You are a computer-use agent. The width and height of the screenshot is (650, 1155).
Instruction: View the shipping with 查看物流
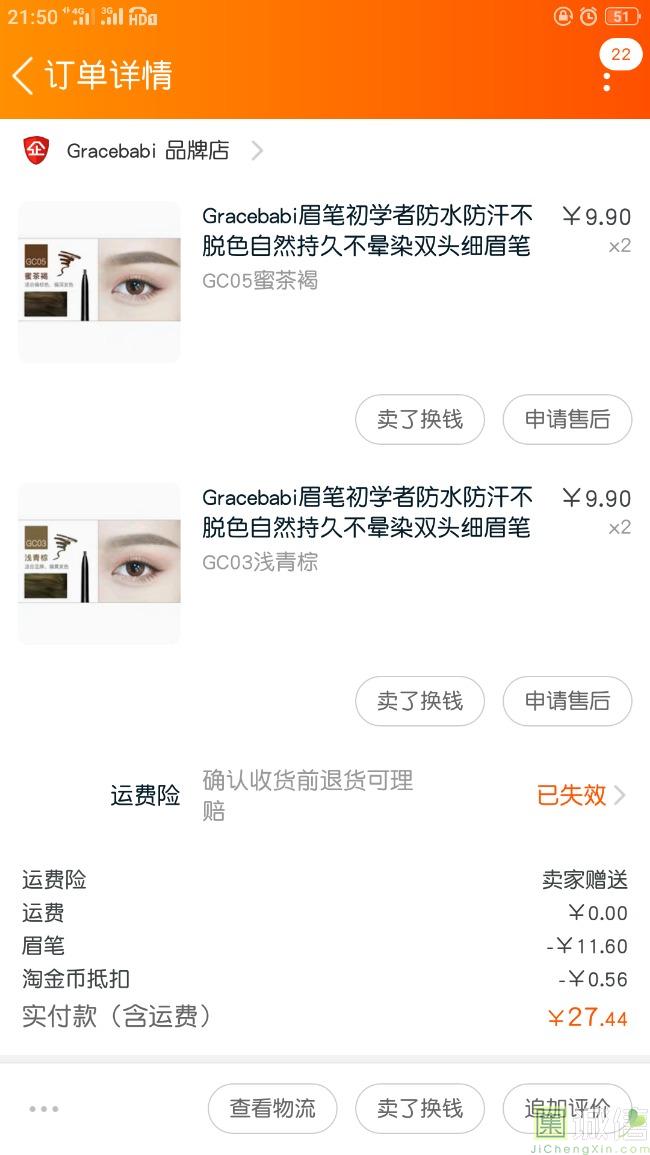point(272,1109)
